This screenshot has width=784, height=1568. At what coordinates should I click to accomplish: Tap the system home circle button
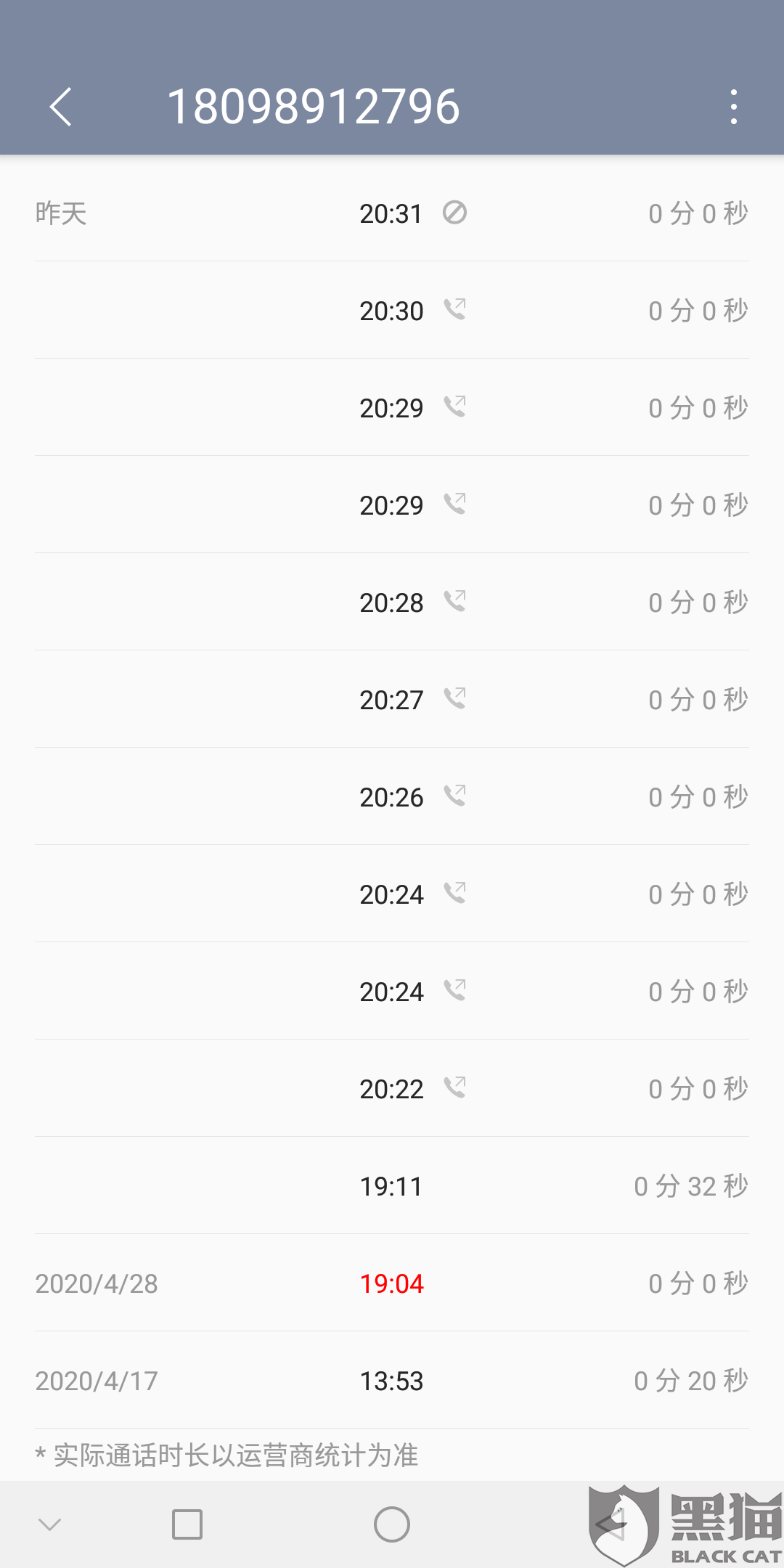pos(392,1524)
